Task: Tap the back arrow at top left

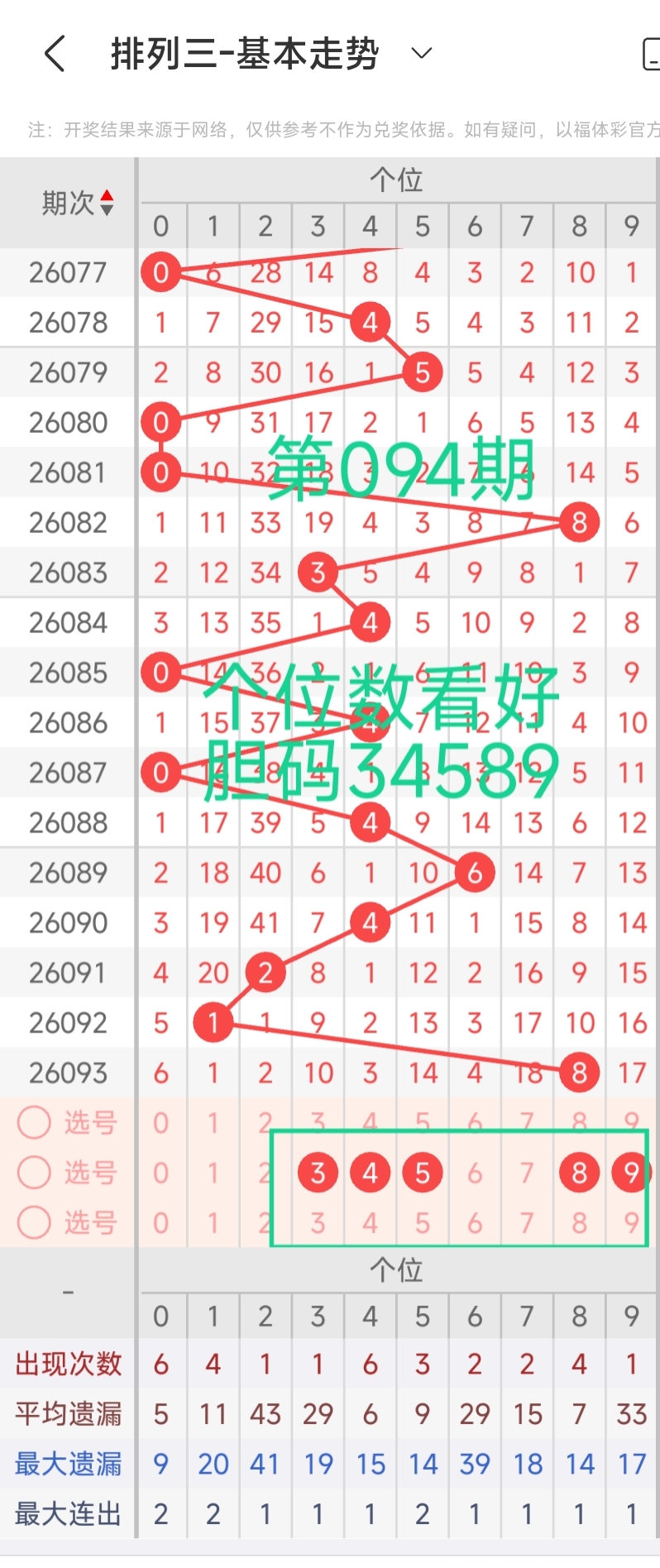Action: pyautogui.click(x=54, y=52)
